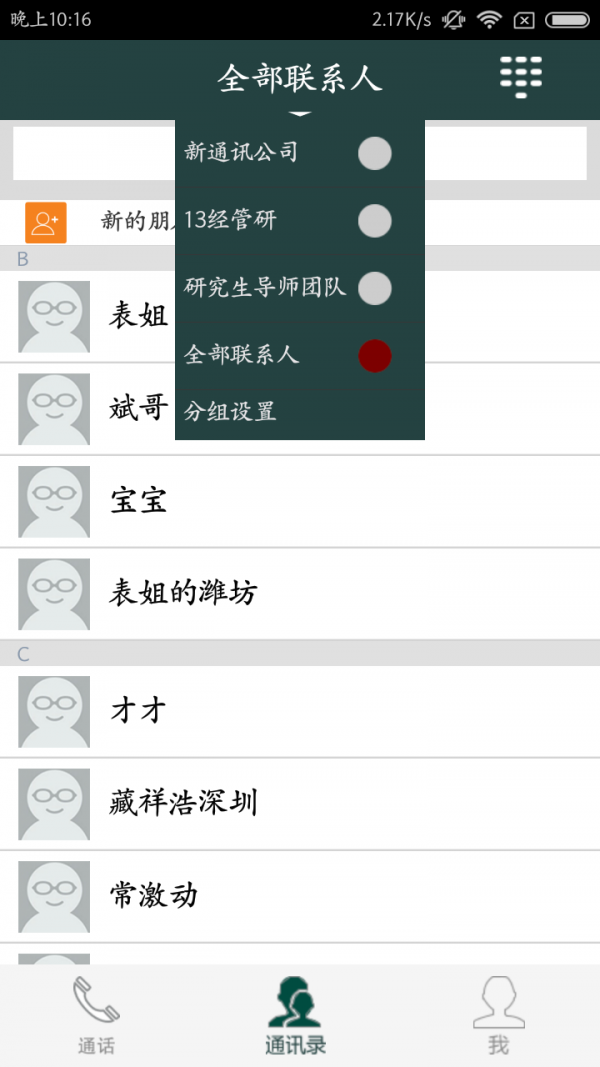The image size is (600, 1067).
Task: Choose the 13经管研 group
Action: 300,220
